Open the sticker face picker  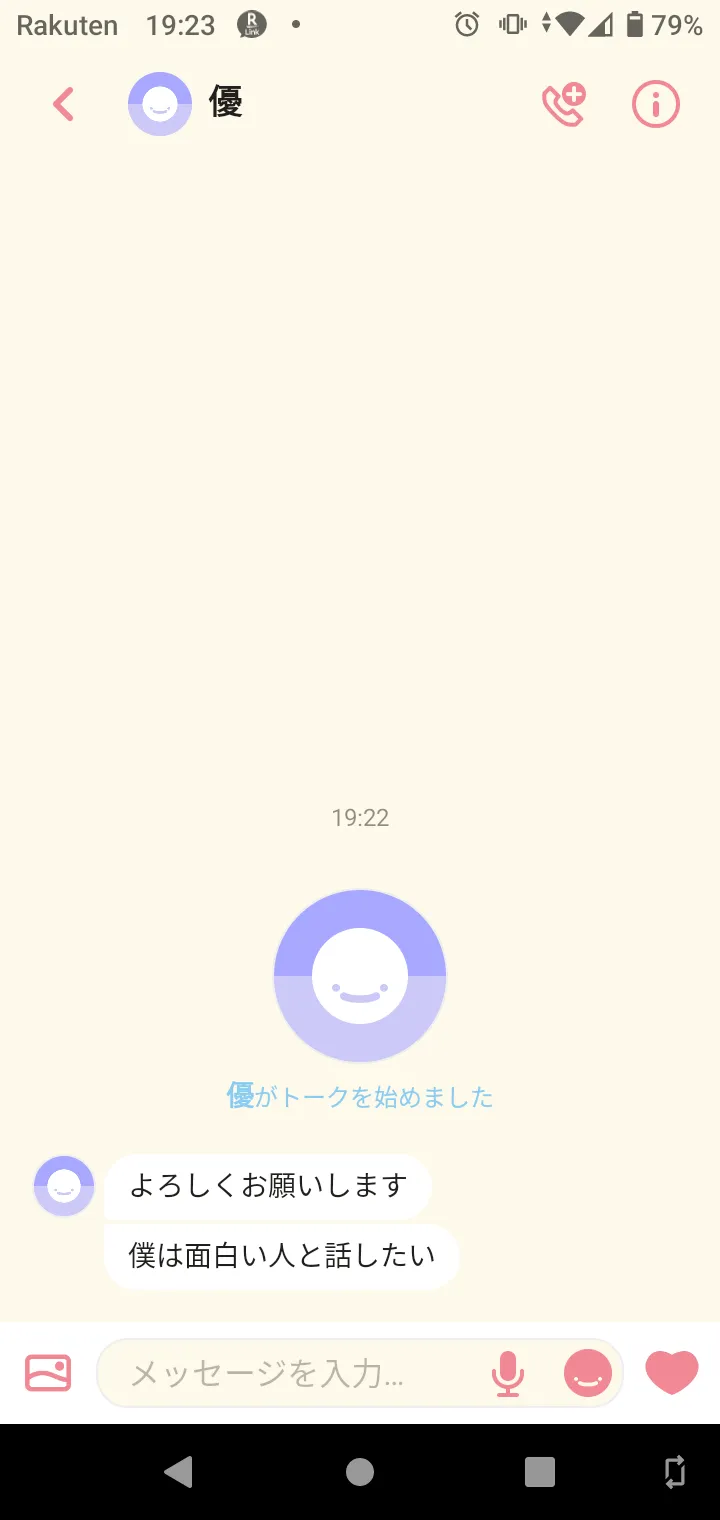(x=588, y=1373)
